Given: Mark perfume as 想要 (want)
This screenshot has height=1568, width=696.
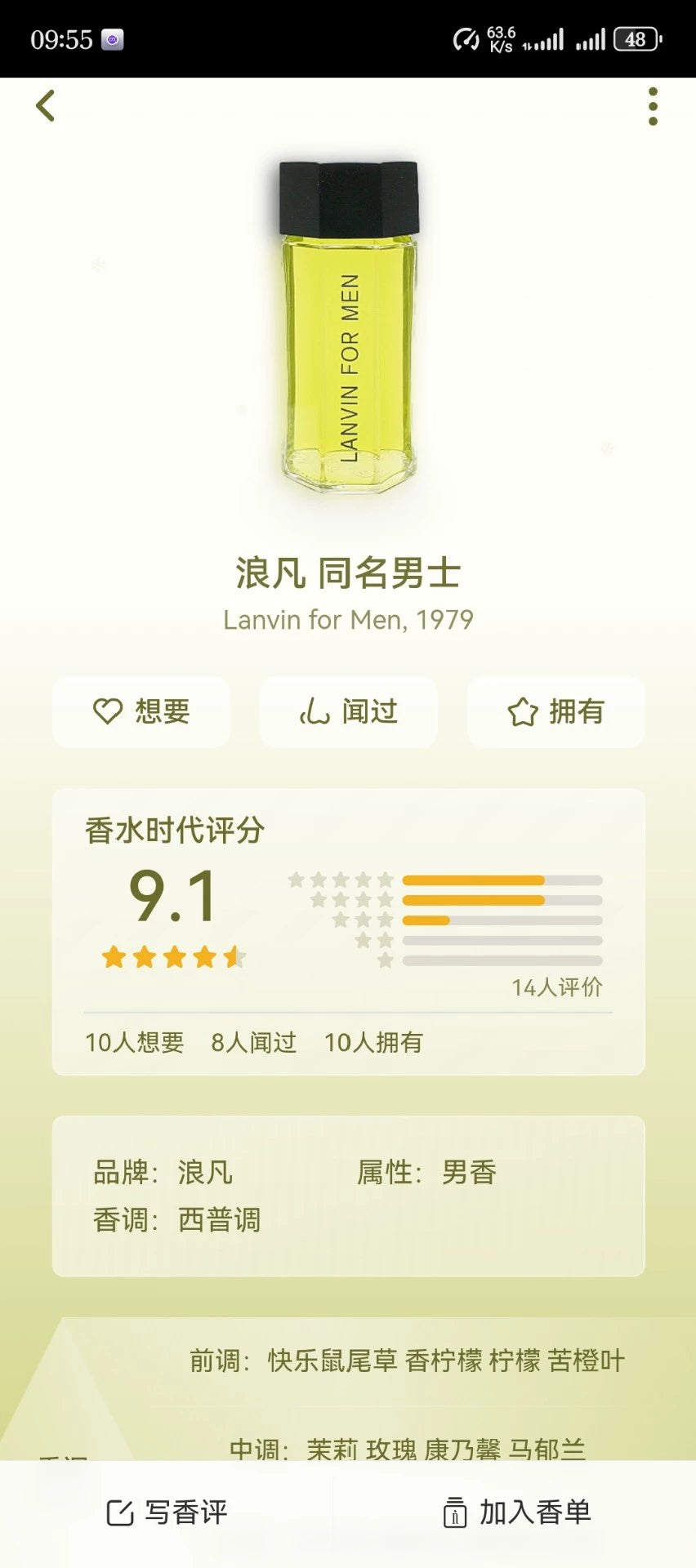Looking at the screenshot, I should click(141, 711).
